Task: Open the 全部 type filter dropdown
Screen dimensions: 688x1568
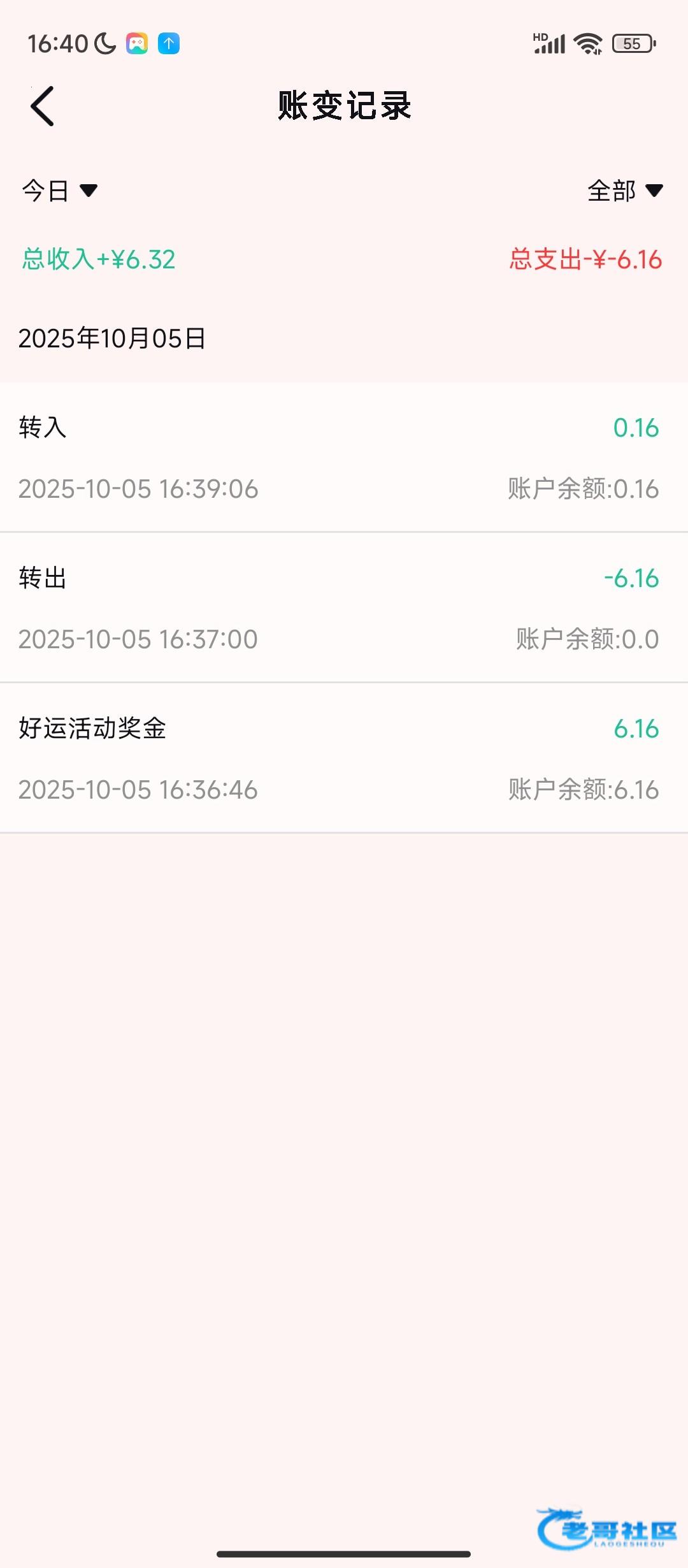Action: 624,191
